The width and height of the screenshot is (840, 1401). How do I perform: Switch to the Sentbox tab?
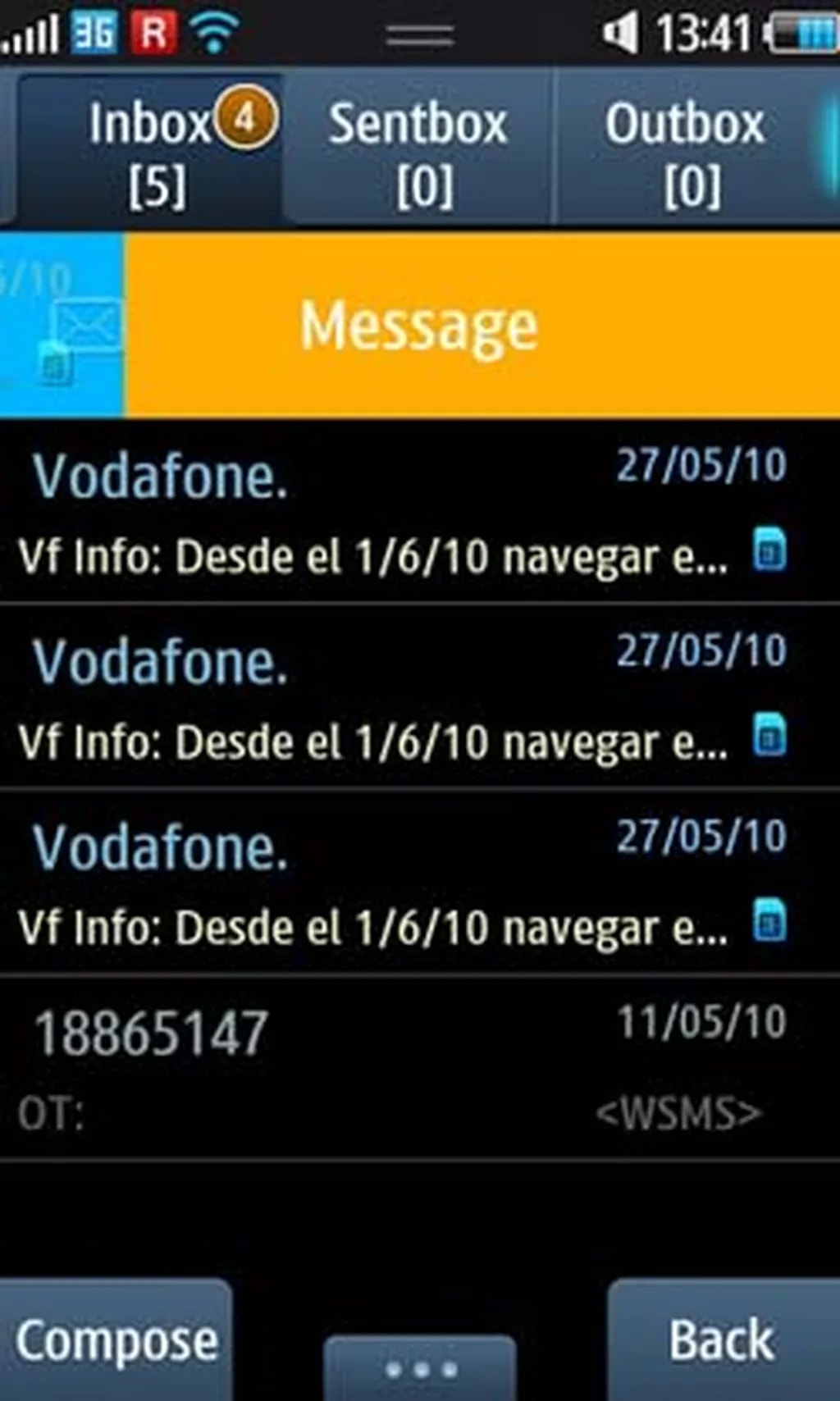click(418, 152)
